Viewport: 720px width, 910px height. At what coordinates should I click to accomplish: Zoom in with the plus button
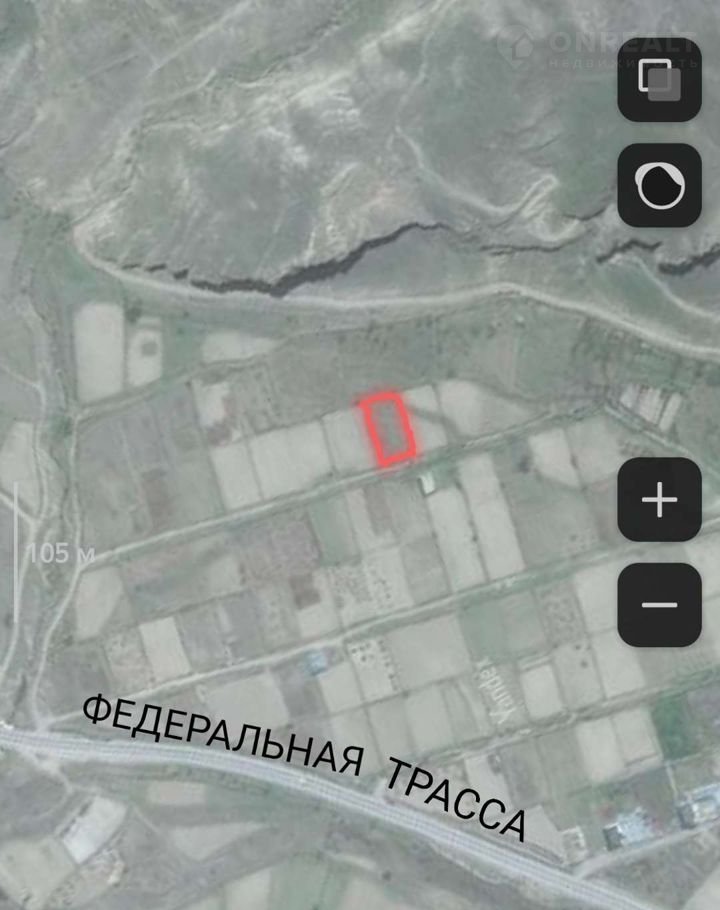coord(659,499)
